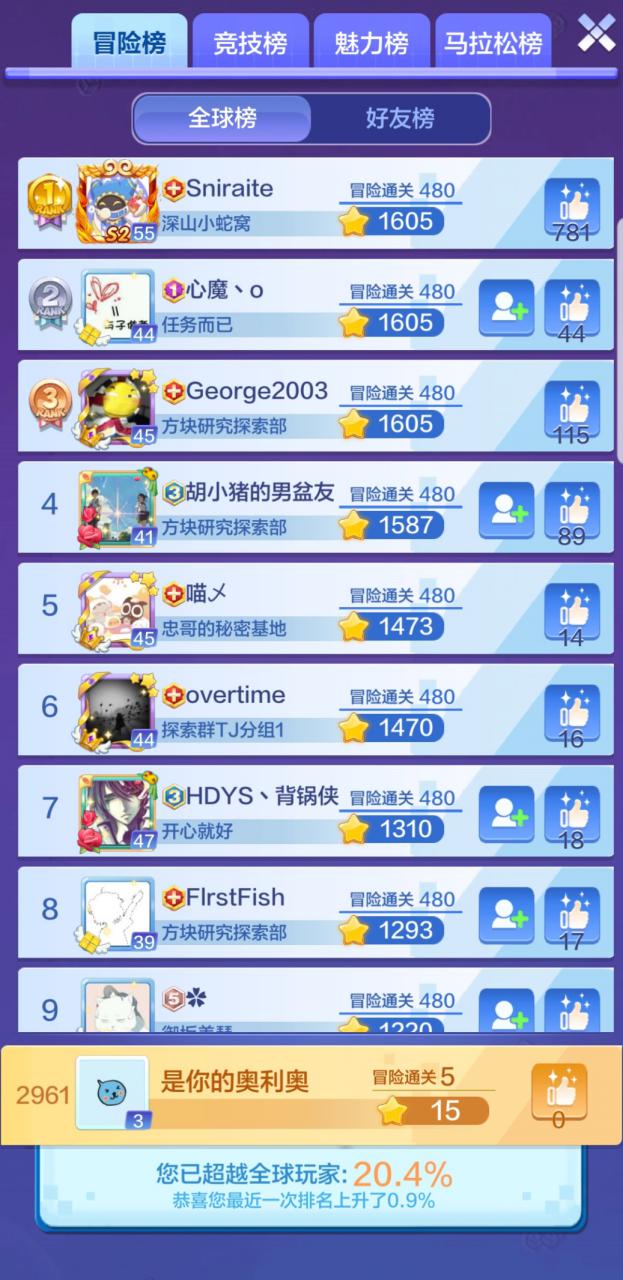Give a thumbs up to George2003

(x=572, y=409)
